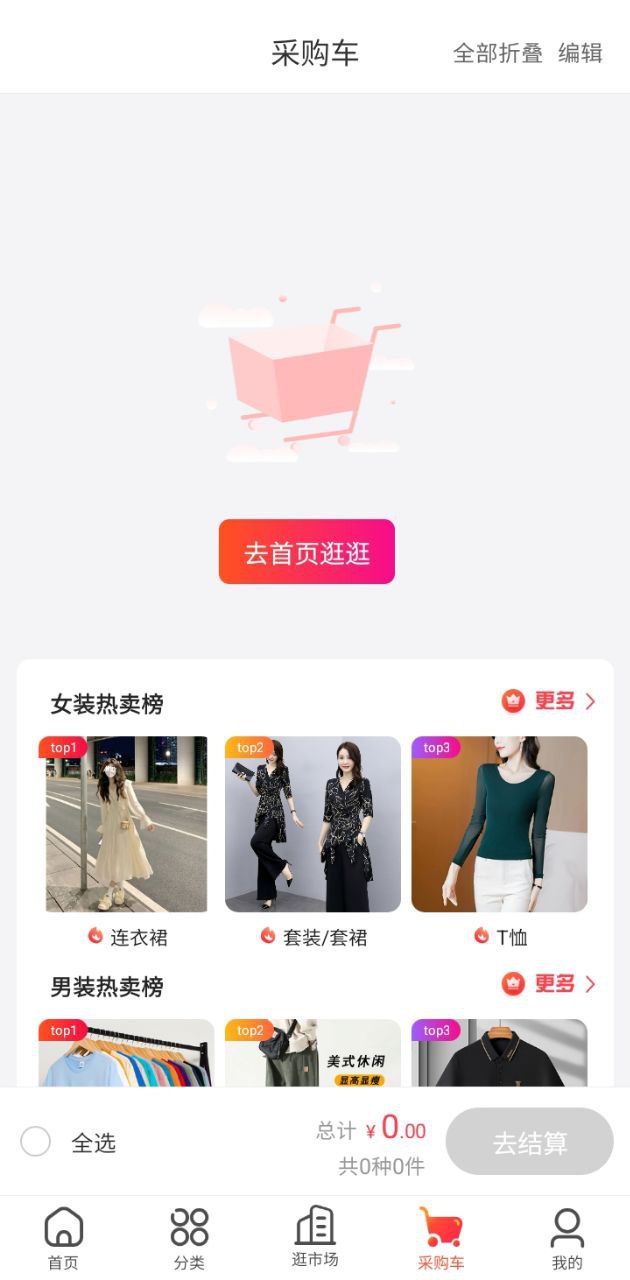Open the top1 连衣裙 item

click(126, 824)
